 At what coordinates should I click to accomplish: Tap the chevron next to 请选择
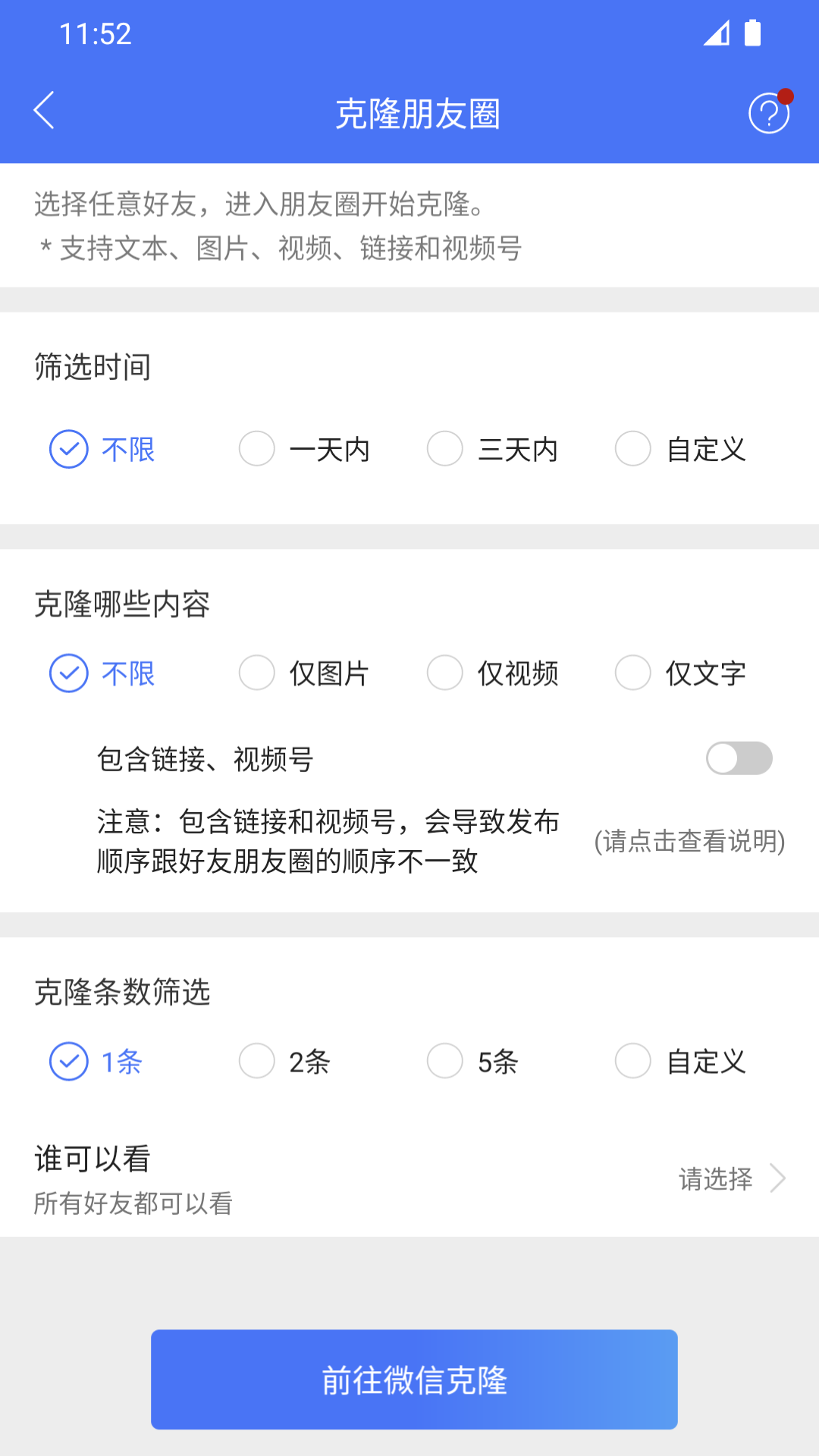[x=777, y=1178]
